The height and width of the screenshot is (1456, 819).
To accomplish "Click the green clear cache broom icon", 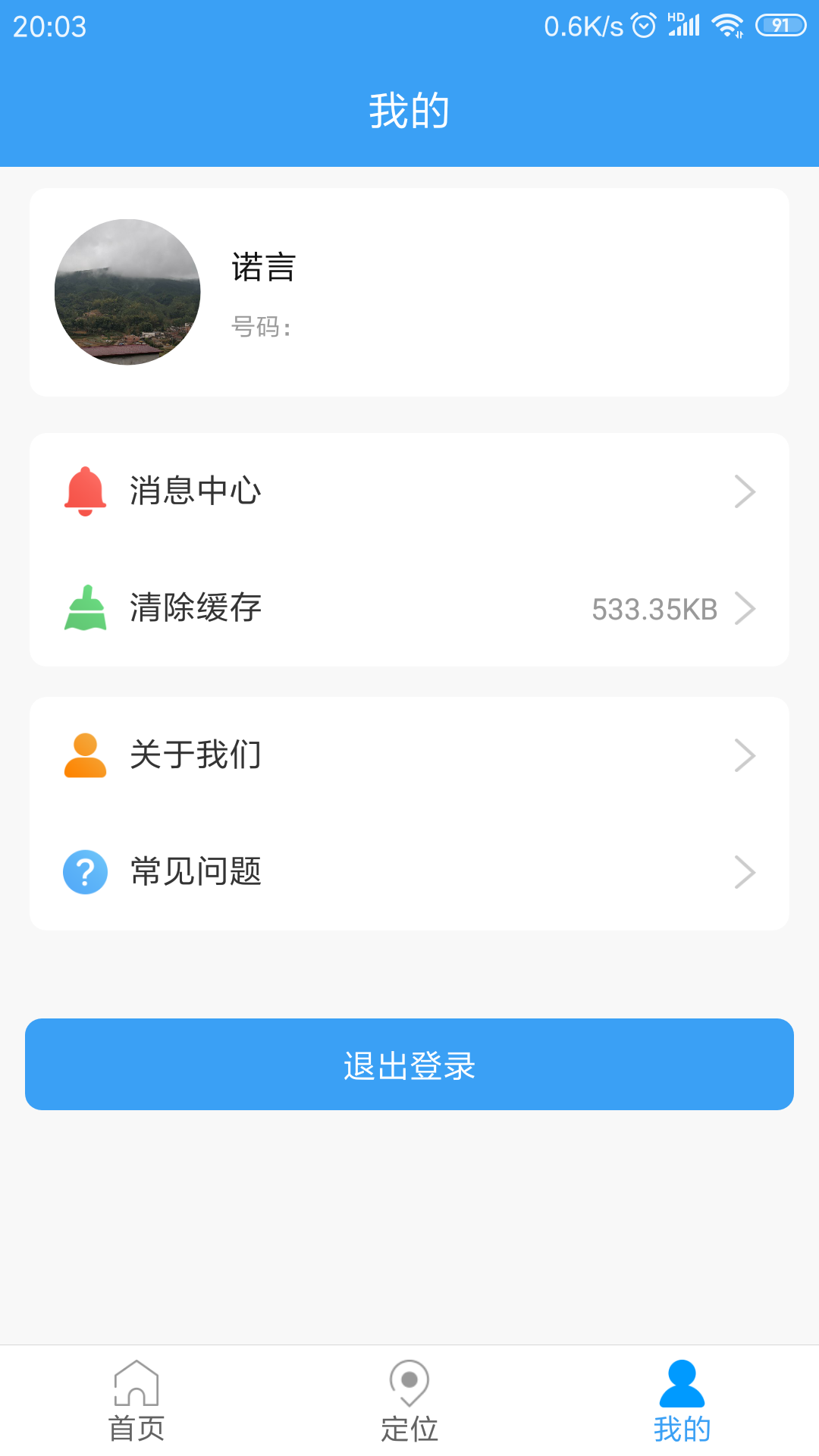I will pos(85,607).
